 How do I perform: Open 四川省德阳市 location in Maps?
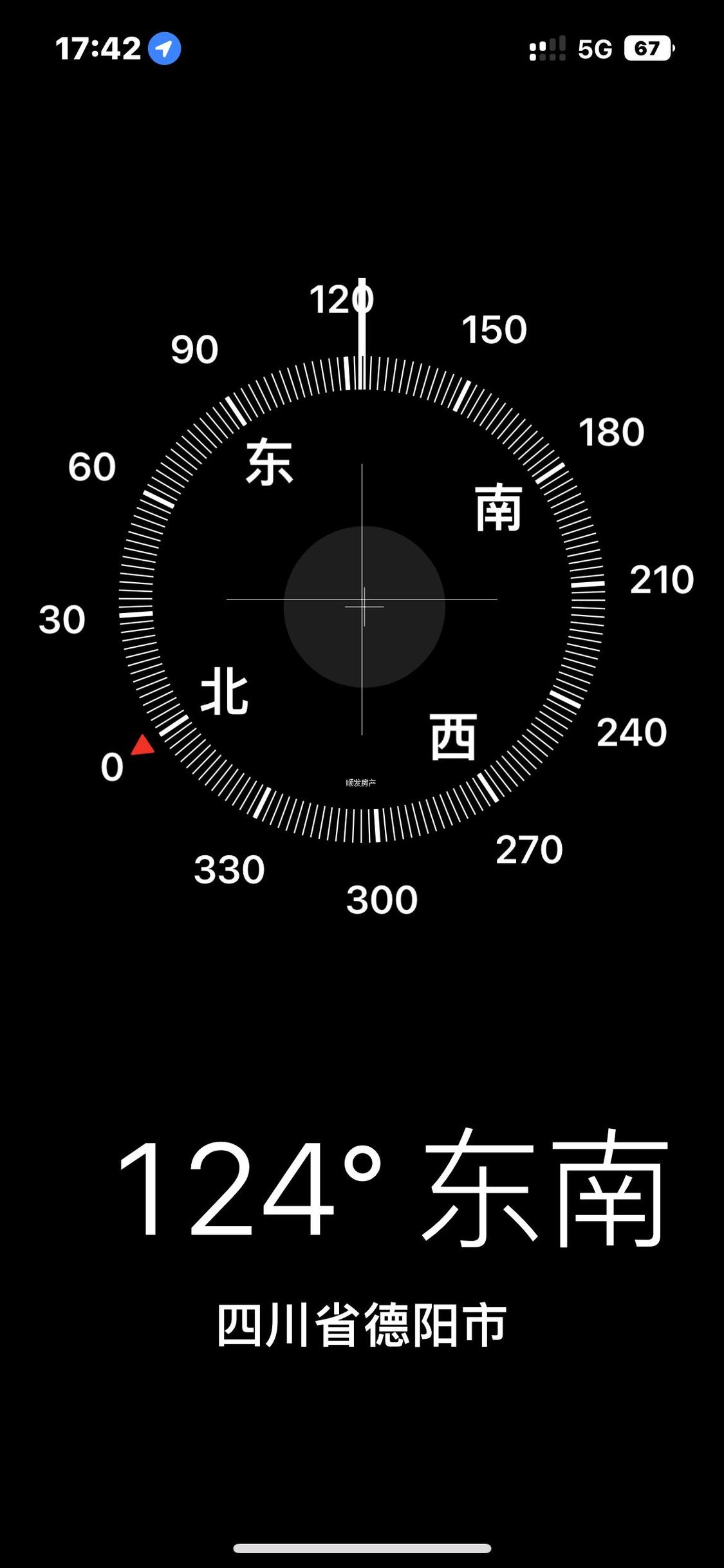point(362,1325)
